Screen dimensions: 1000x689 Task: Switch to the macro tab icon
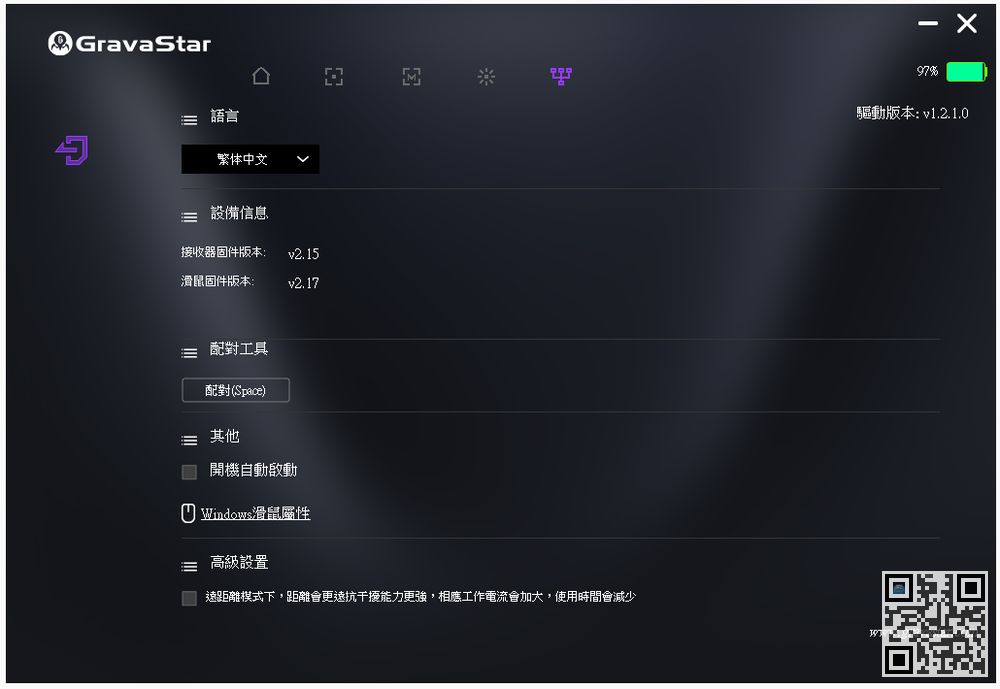click(411, 76)
